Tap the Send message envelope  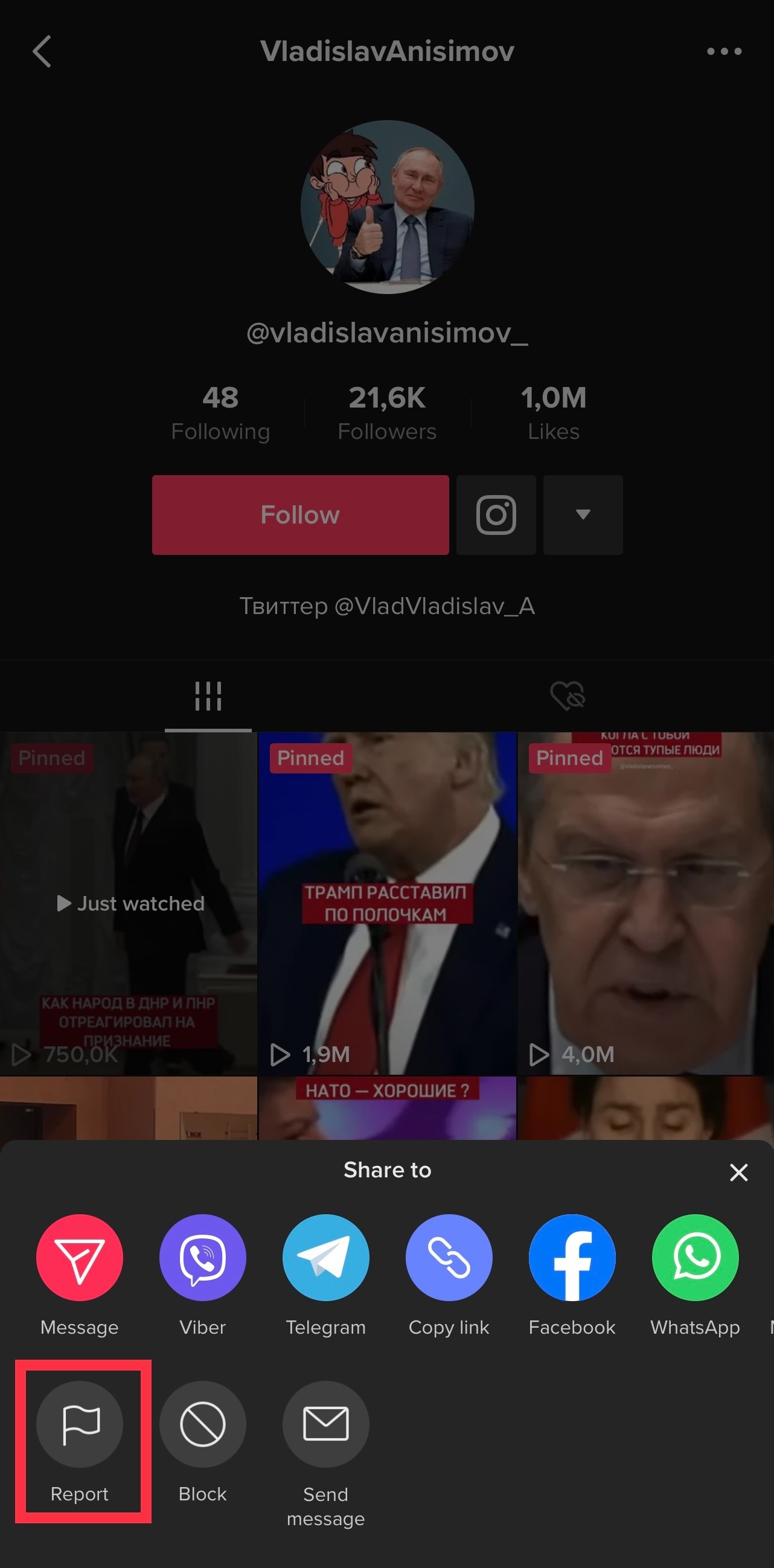tap(325, 1424)
